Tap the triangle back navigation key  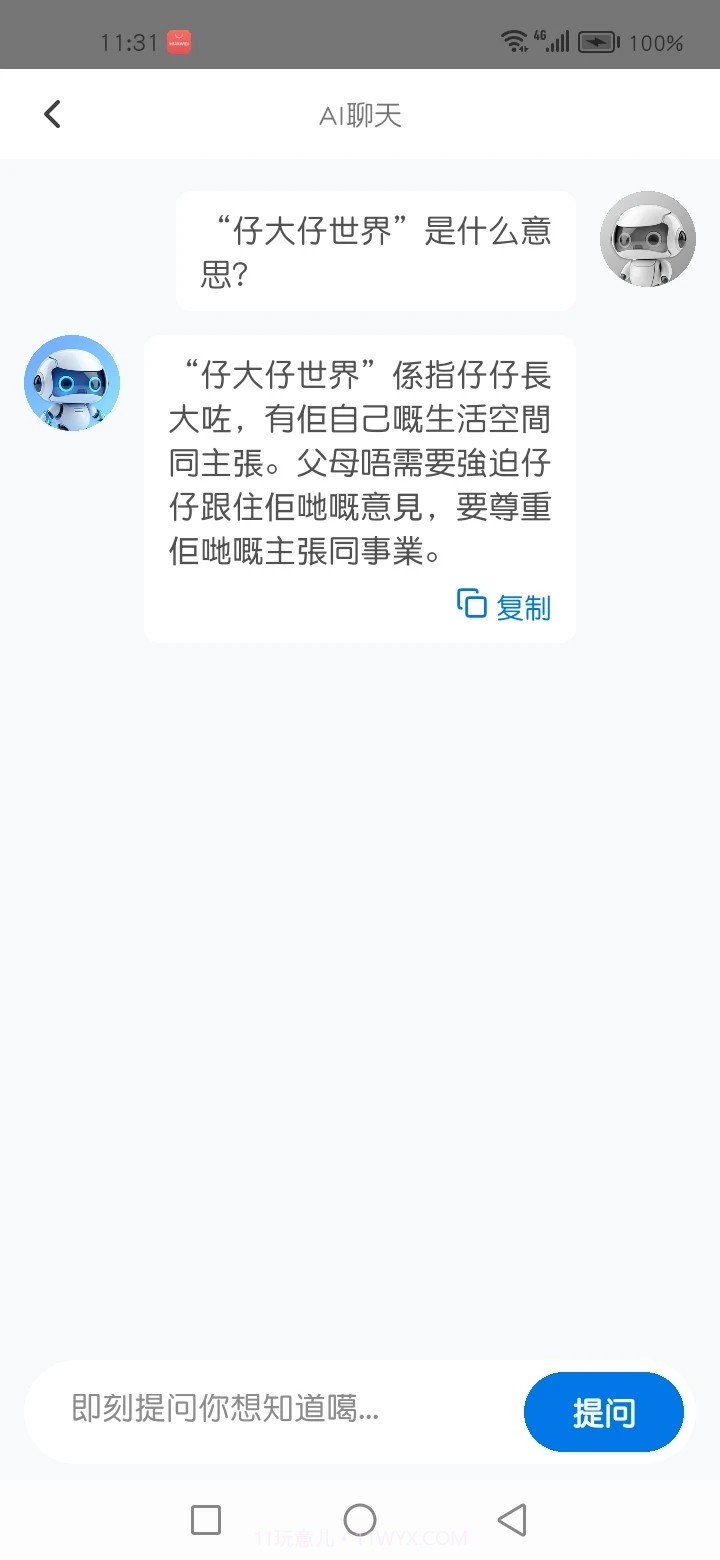pyautogui.click(x=513, y=1519)
